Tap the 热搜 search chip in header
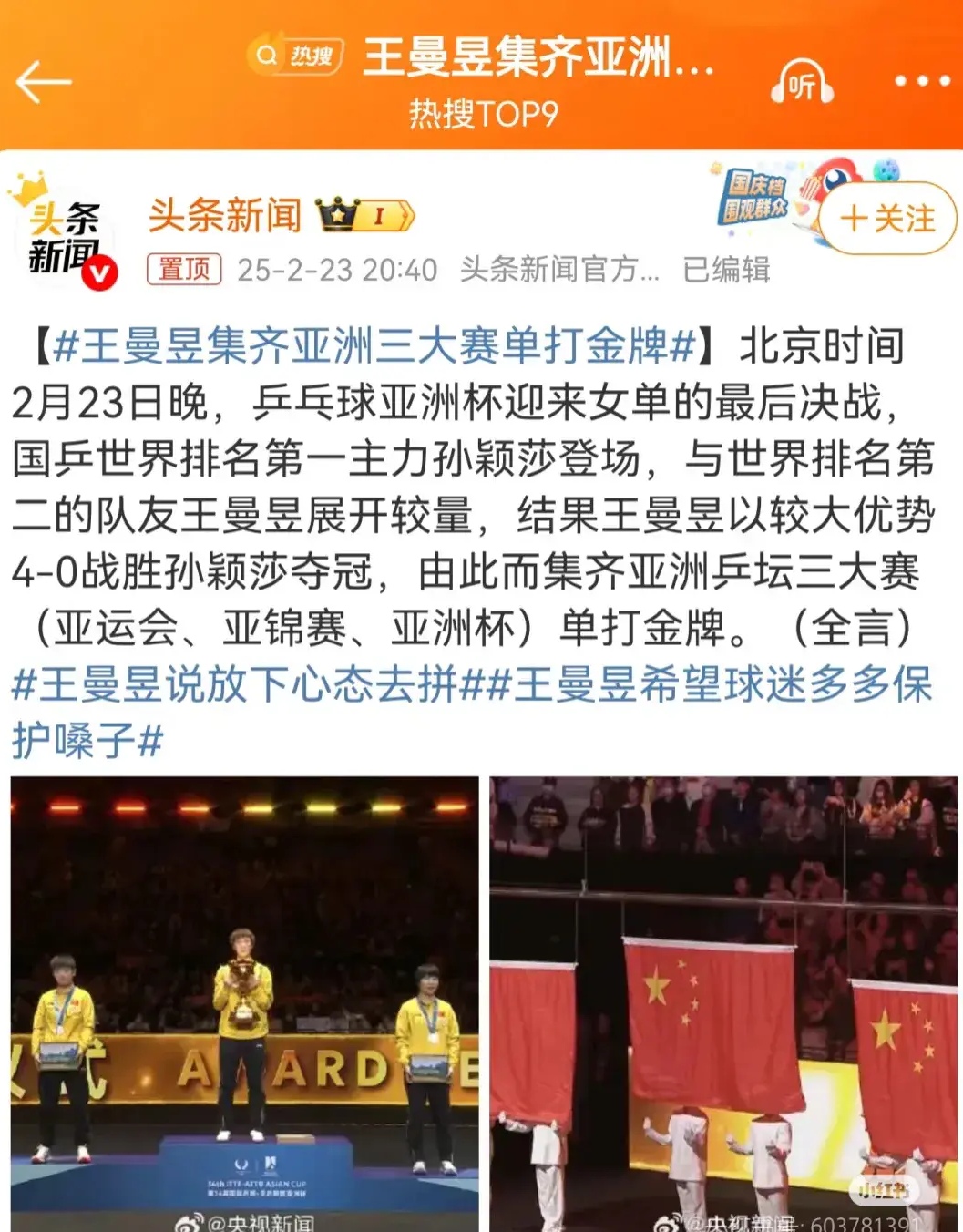Screen dimensions: 963x1232 [296, 56]
